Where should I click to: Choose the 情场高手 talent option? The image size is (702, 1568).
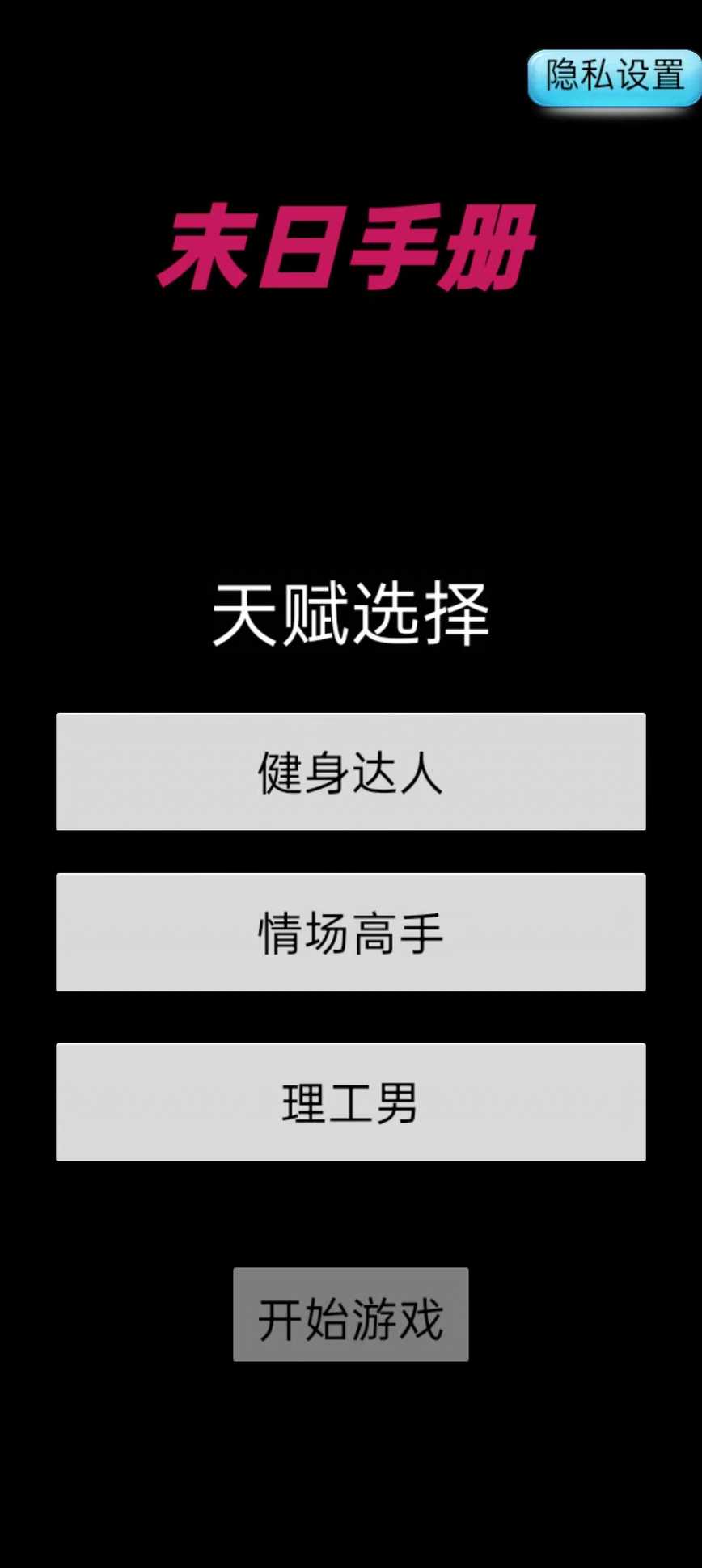(x=350, y=932)
